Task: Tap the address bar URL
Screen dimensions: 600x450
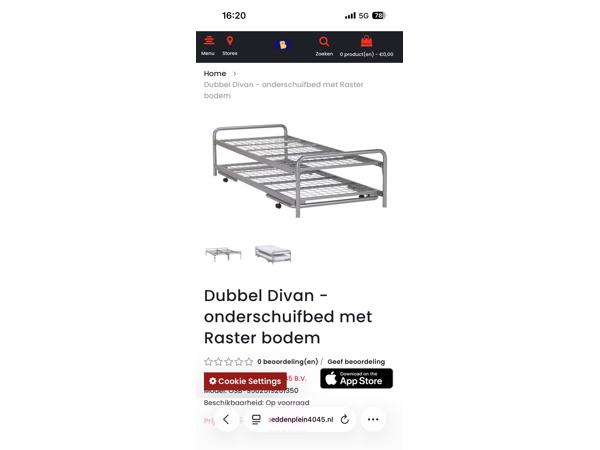Action: pyautogui.click(x=300, y=419)
